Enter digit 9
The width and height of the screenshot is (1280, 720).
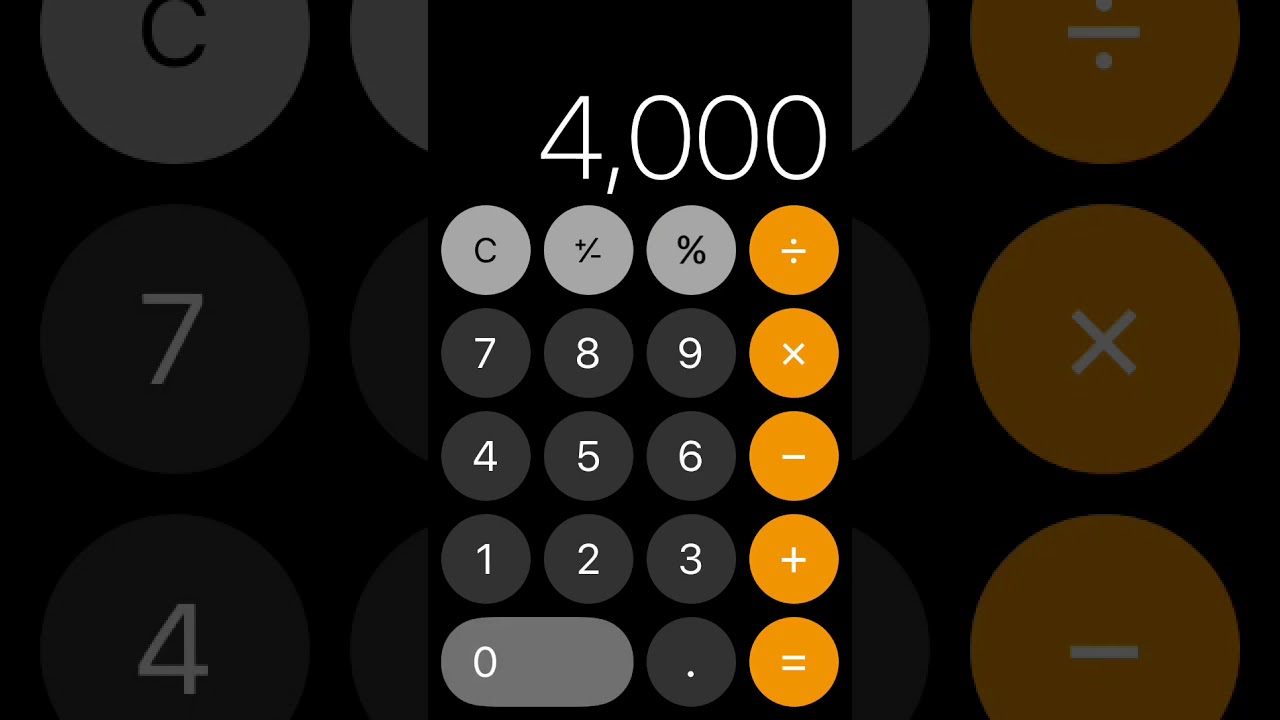[691, 353]
